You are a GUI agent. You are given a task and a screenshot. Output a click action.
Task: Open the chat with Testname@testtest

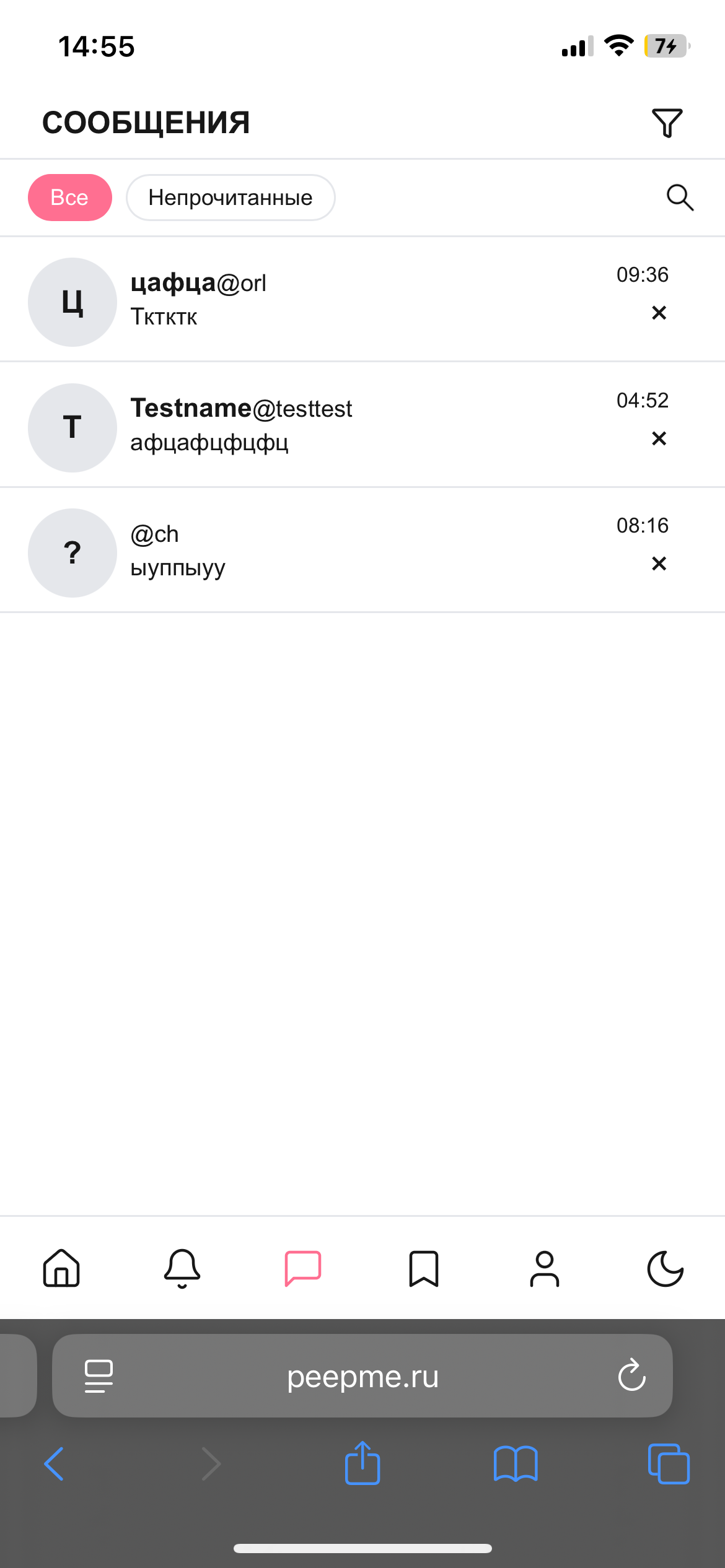(362, 425)
